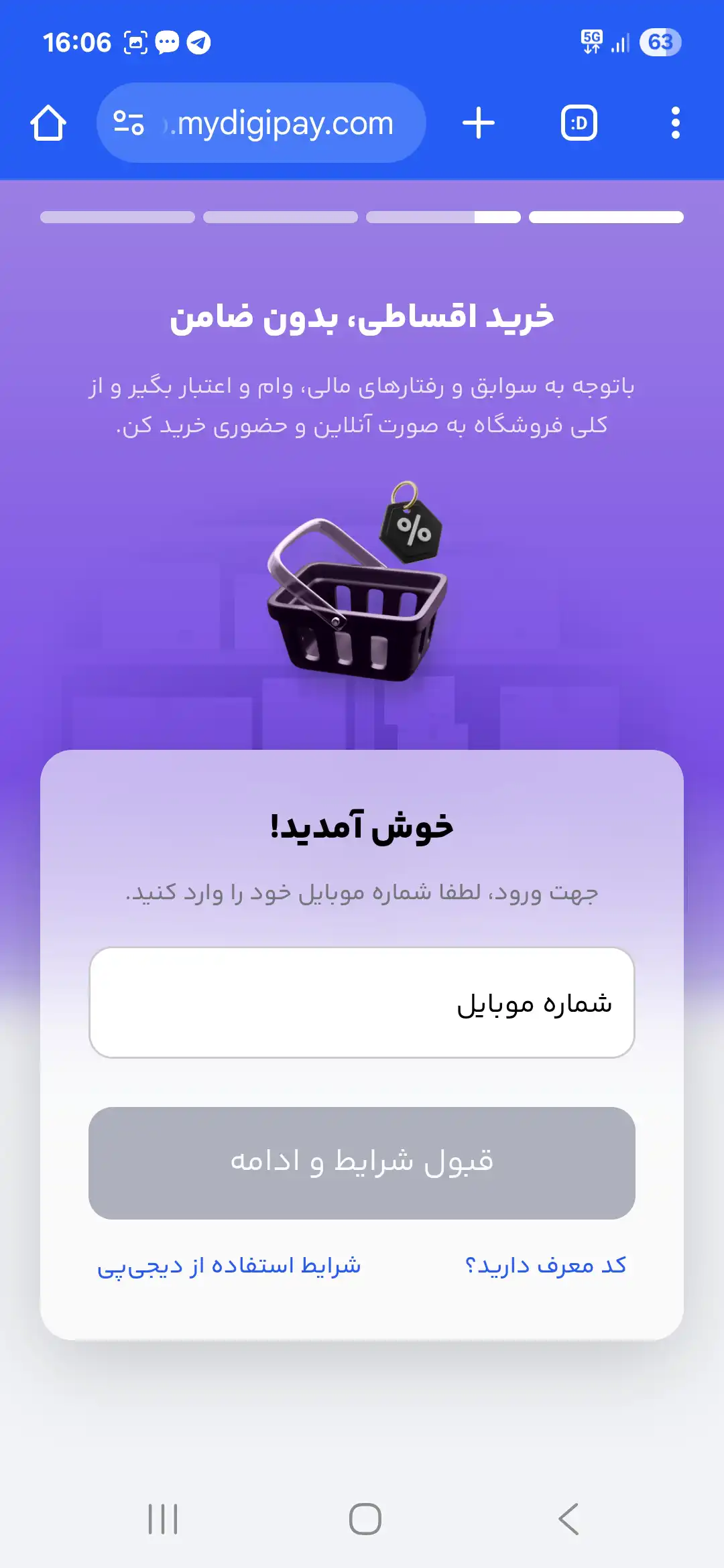724x1568 pixels.
Task: Focus the شماره موبایل field
Action: click(x=362, y=1002)
